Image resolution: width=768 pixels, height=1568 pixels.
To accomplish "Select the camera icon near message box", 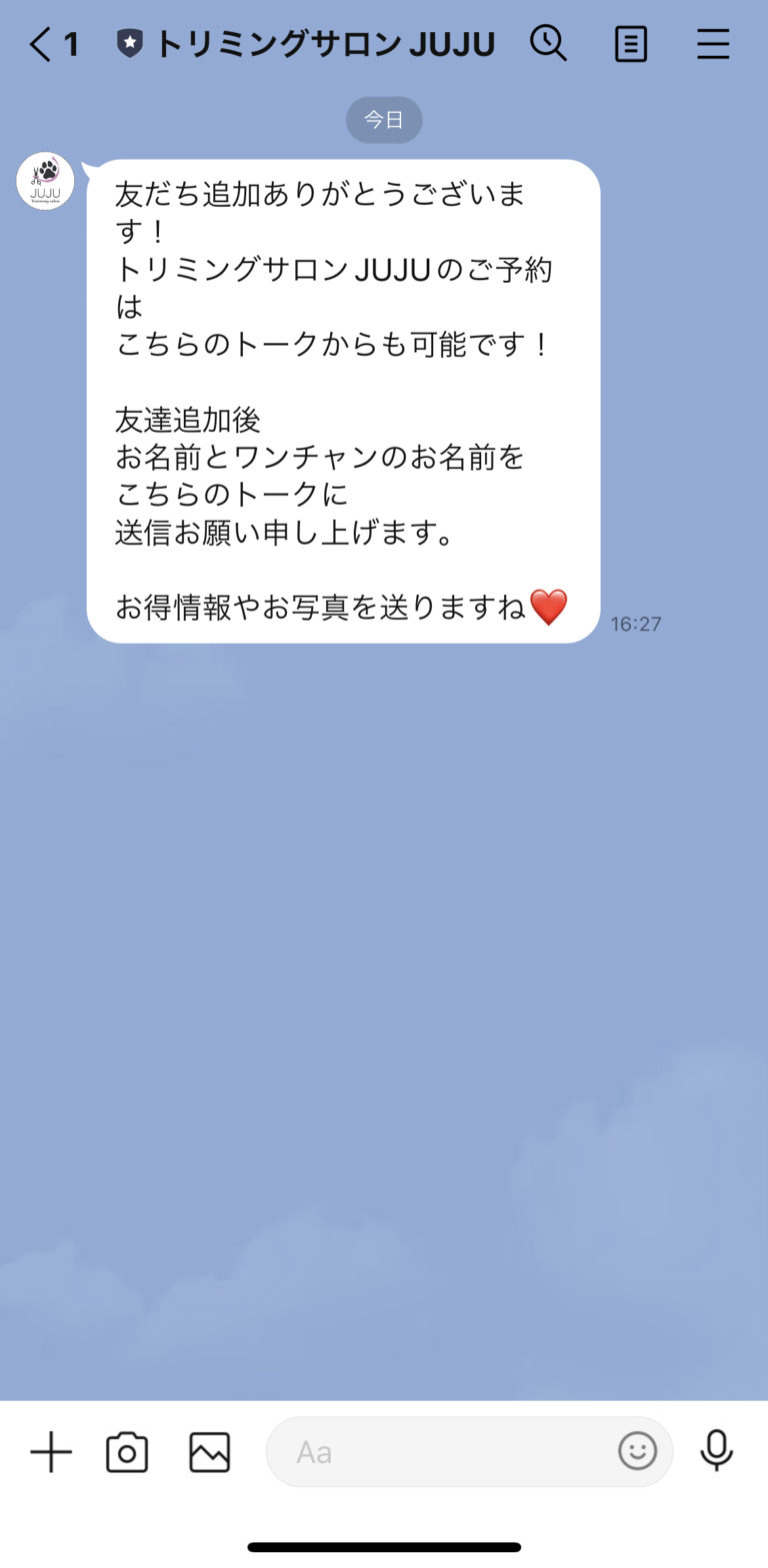I will click(x=126, y=1451).
